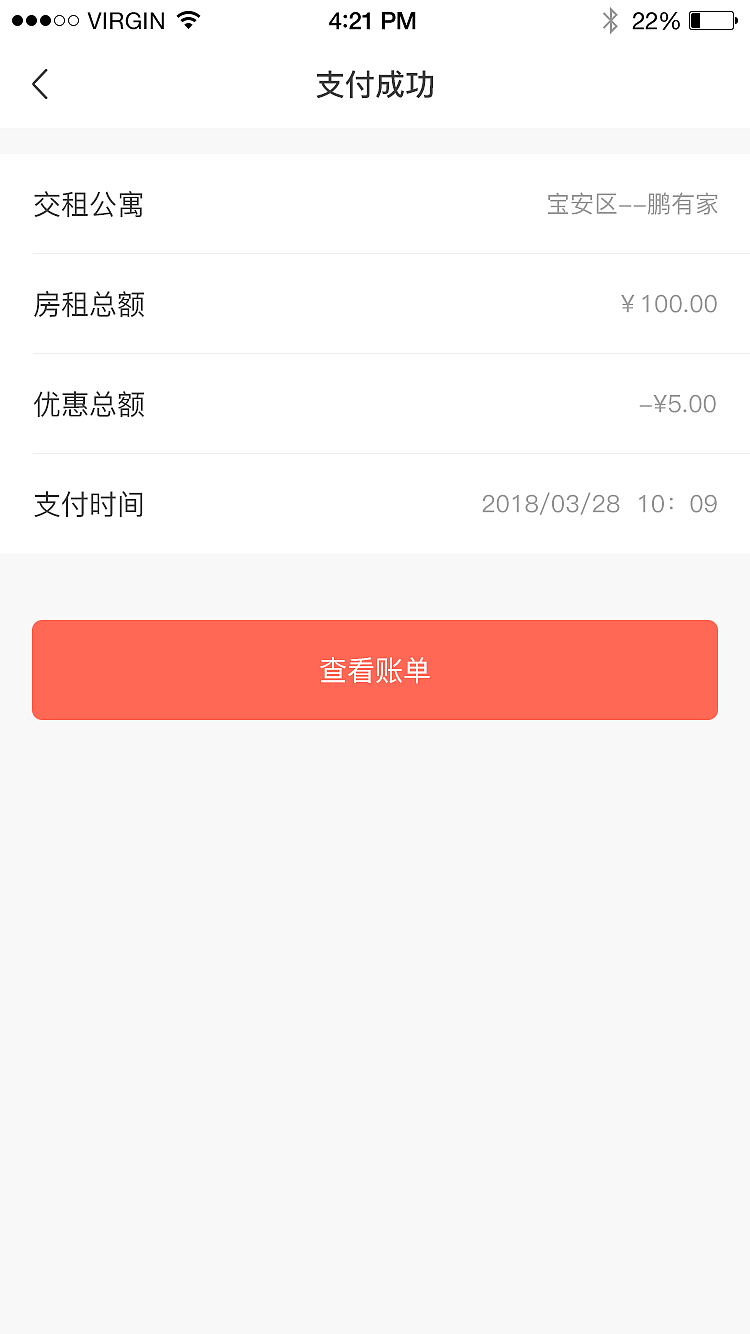Click the VIRGIN carrier label

coord(126,19)
